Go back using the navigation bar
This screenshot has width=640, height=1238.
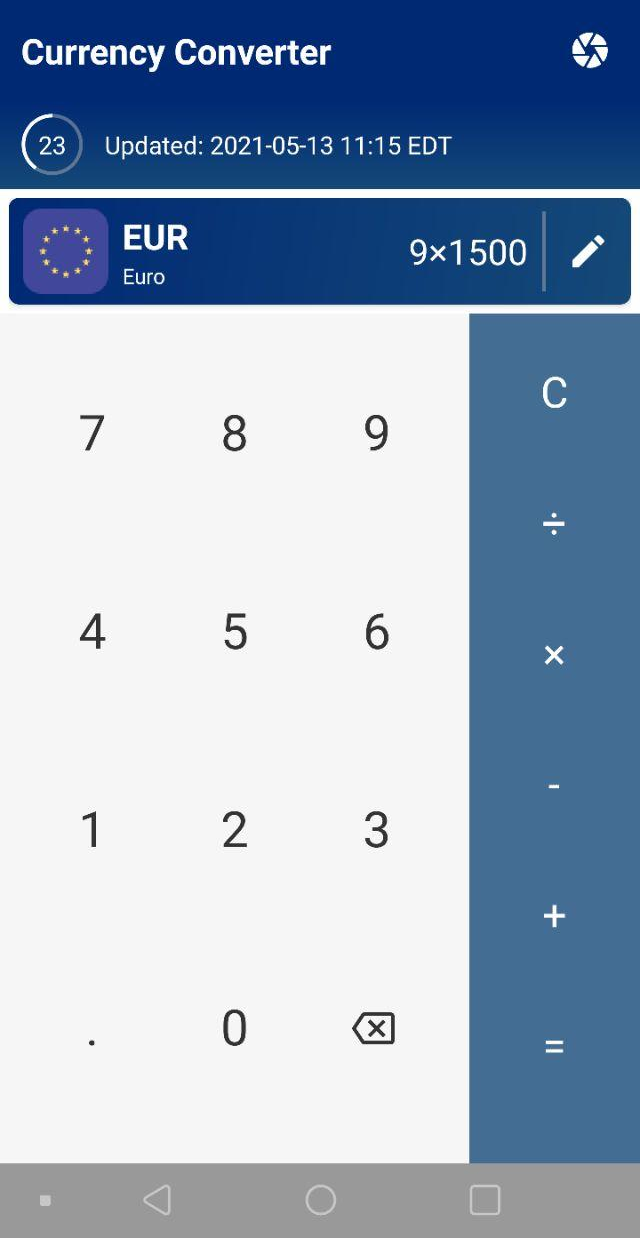point(157,1200)
